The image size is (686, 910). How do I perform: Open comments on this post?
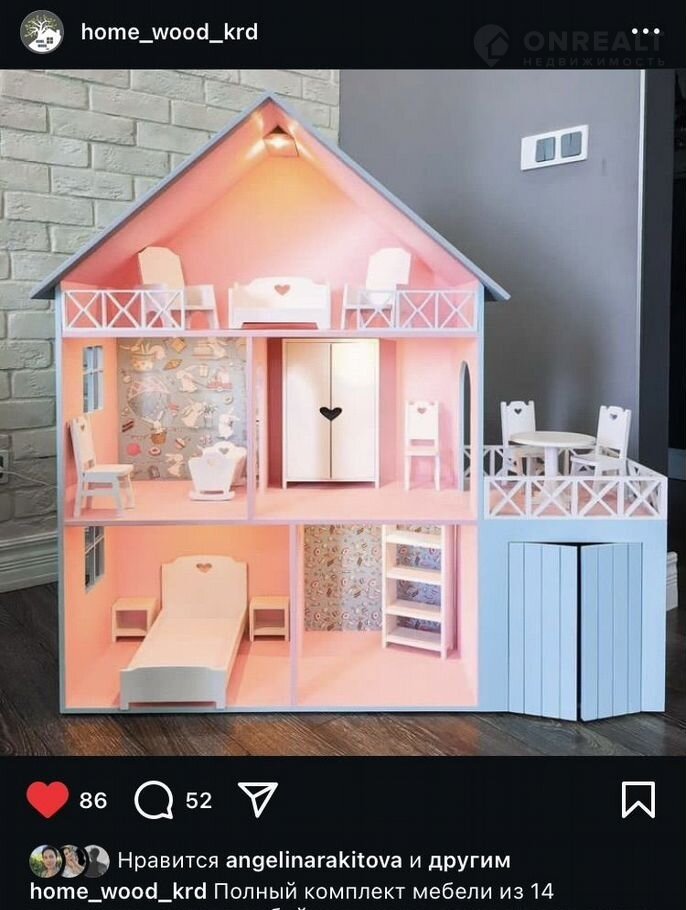(x=153, y=800)
